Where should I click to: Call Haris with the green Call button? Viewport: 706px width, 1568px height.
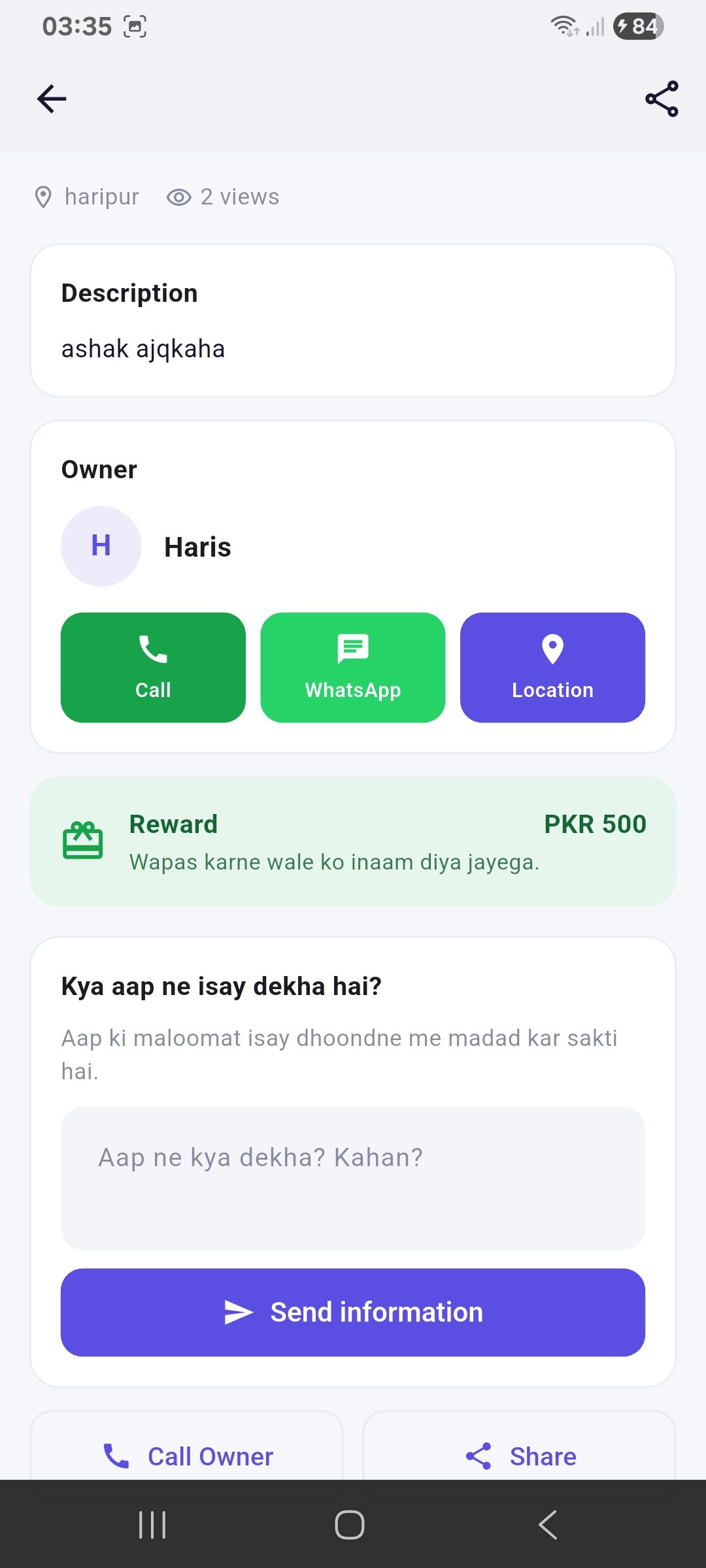tap(153, 667)
